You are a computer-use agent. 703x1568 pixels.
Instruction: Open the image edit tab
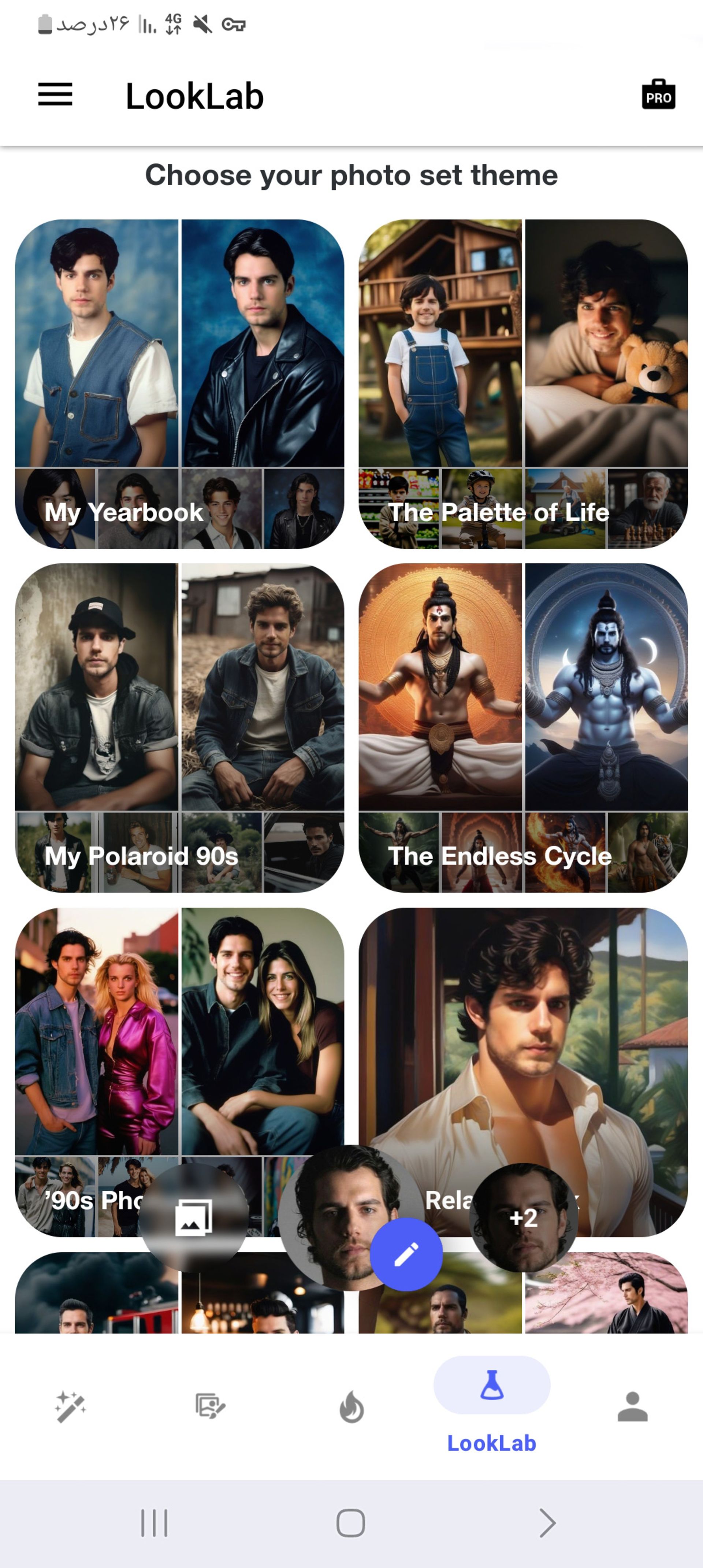211,1407
